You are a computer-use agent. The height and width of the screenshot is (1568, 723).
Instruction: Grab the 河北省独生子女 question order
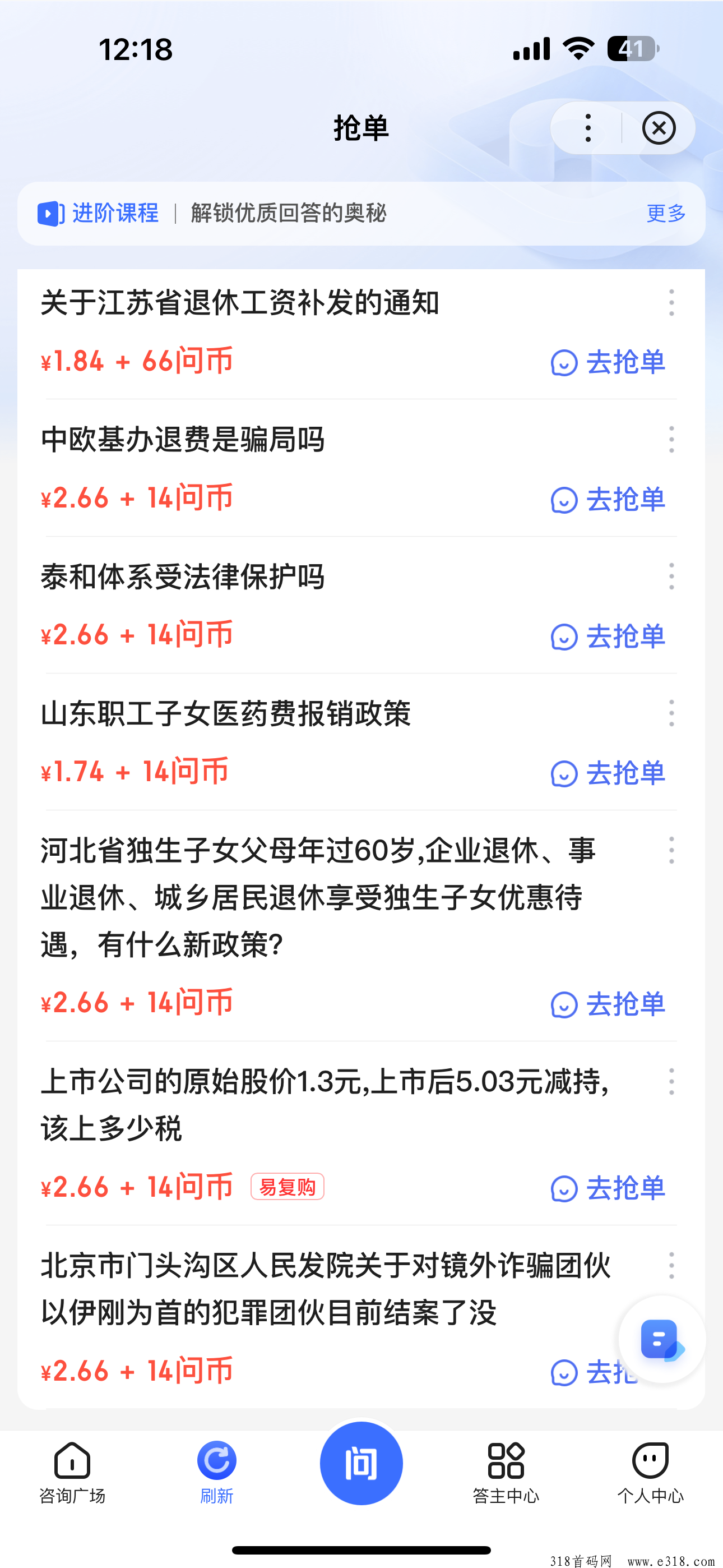pos(608,1004)
